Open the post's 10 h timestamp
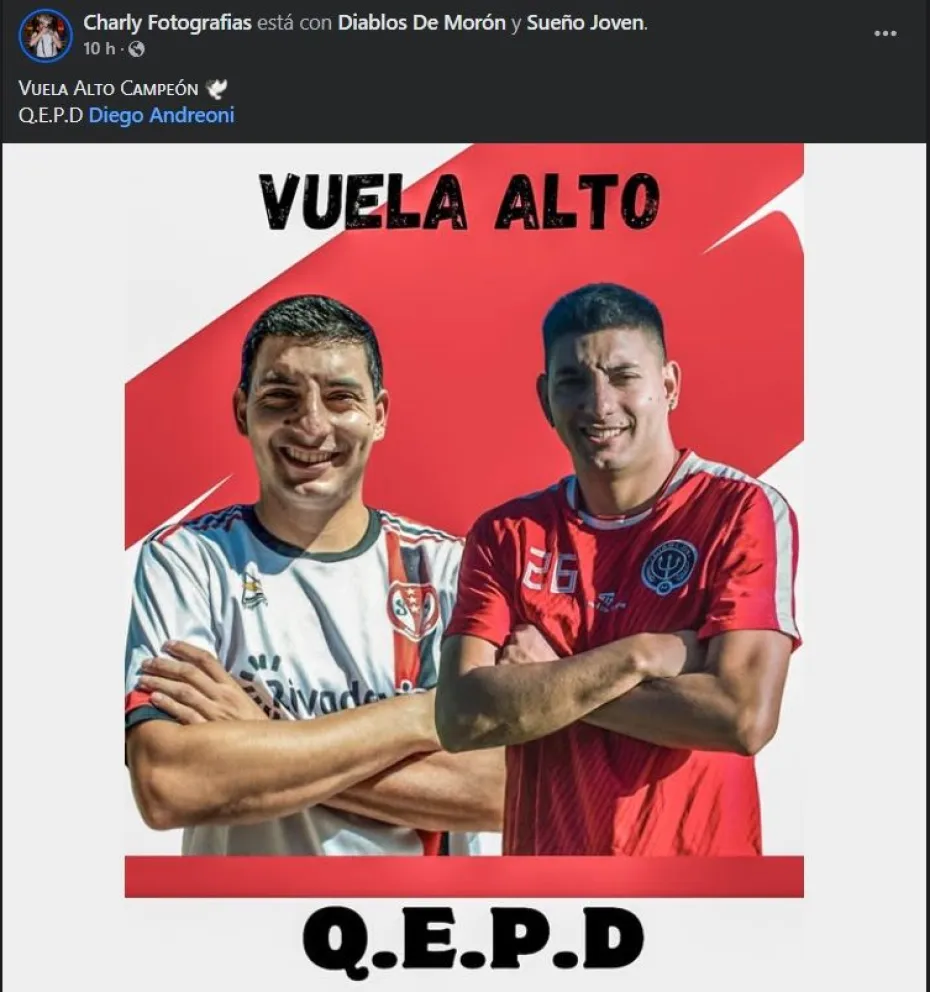This screenshot has width=930, height=992. point(101,48)
